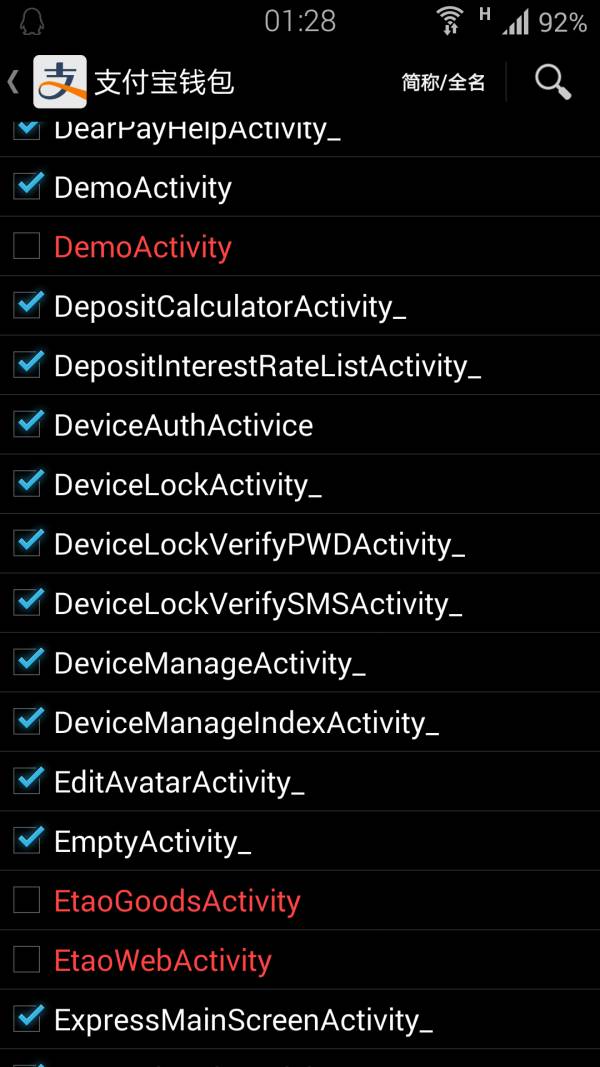
Task: Uncheck EditAvatarActivity_
Action: (x=28, y=781)
